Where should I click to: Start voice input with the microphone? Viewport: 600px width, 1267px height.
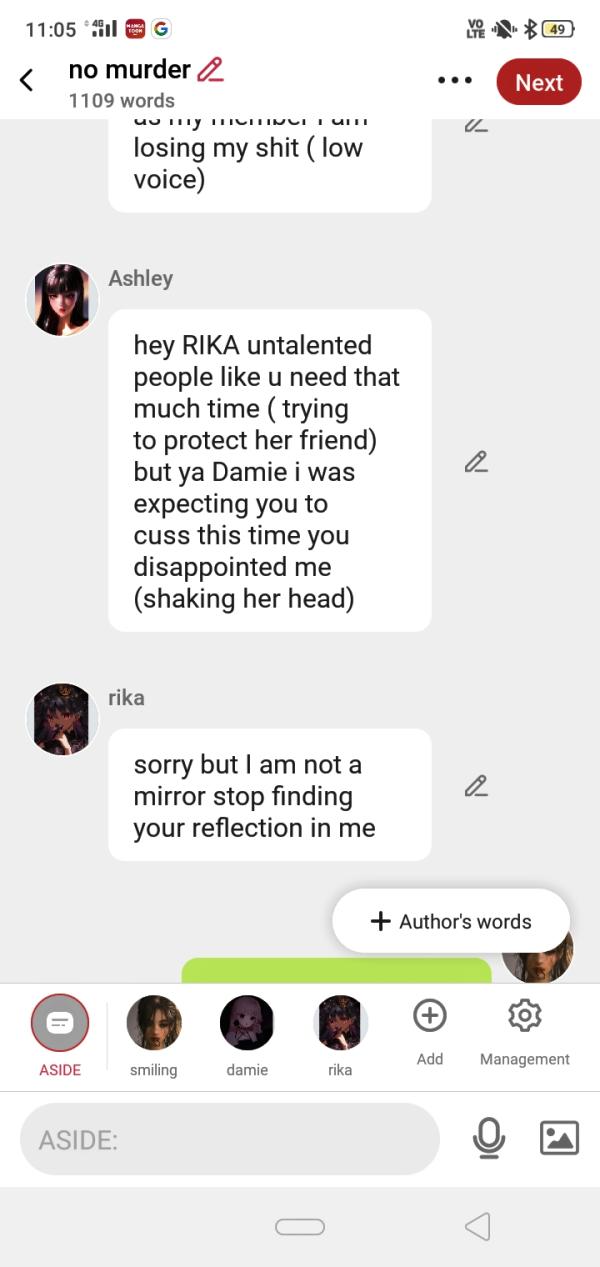(x=488, y=1138)
